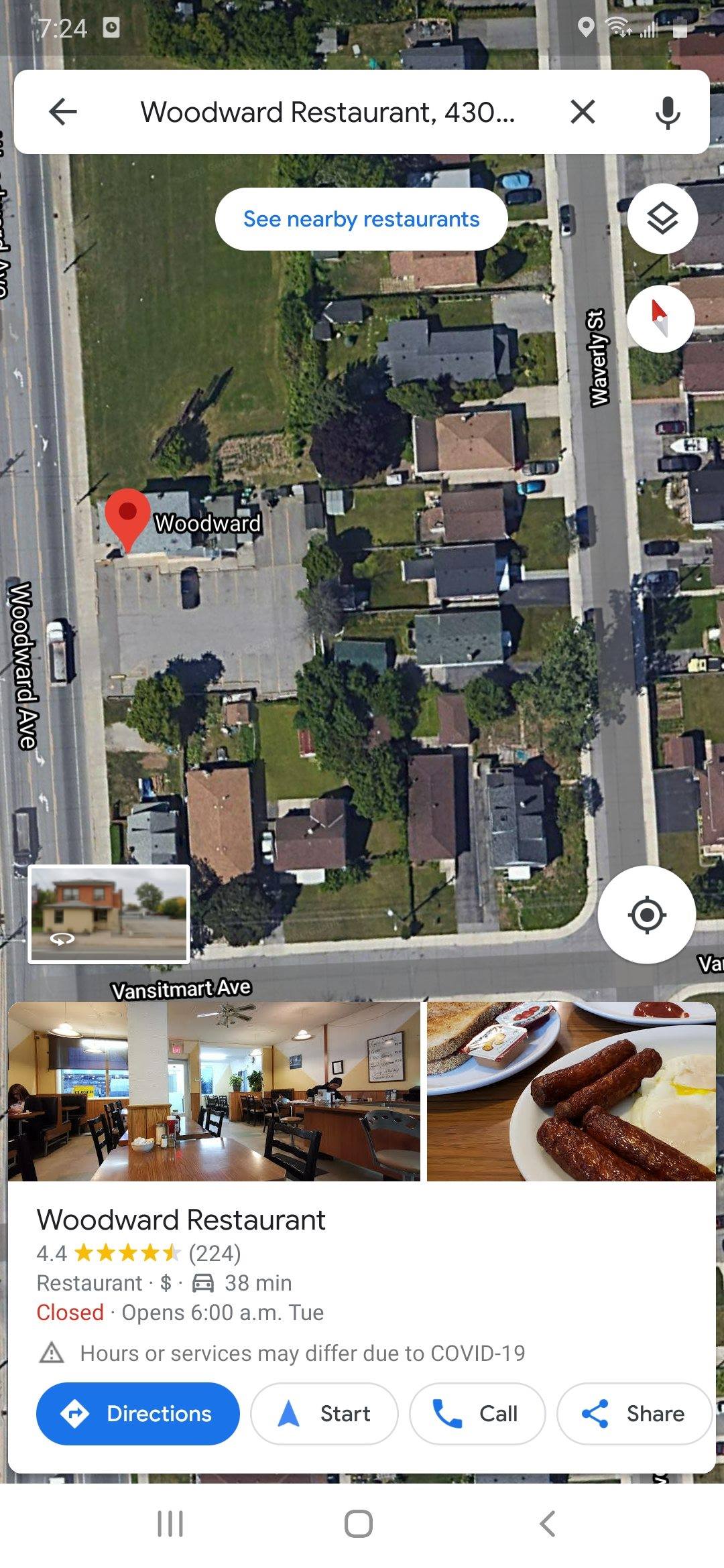This screenshot has width=724, height=1568.
Task: View the restaurant interior photo
Action: (x=214, y=1091)
